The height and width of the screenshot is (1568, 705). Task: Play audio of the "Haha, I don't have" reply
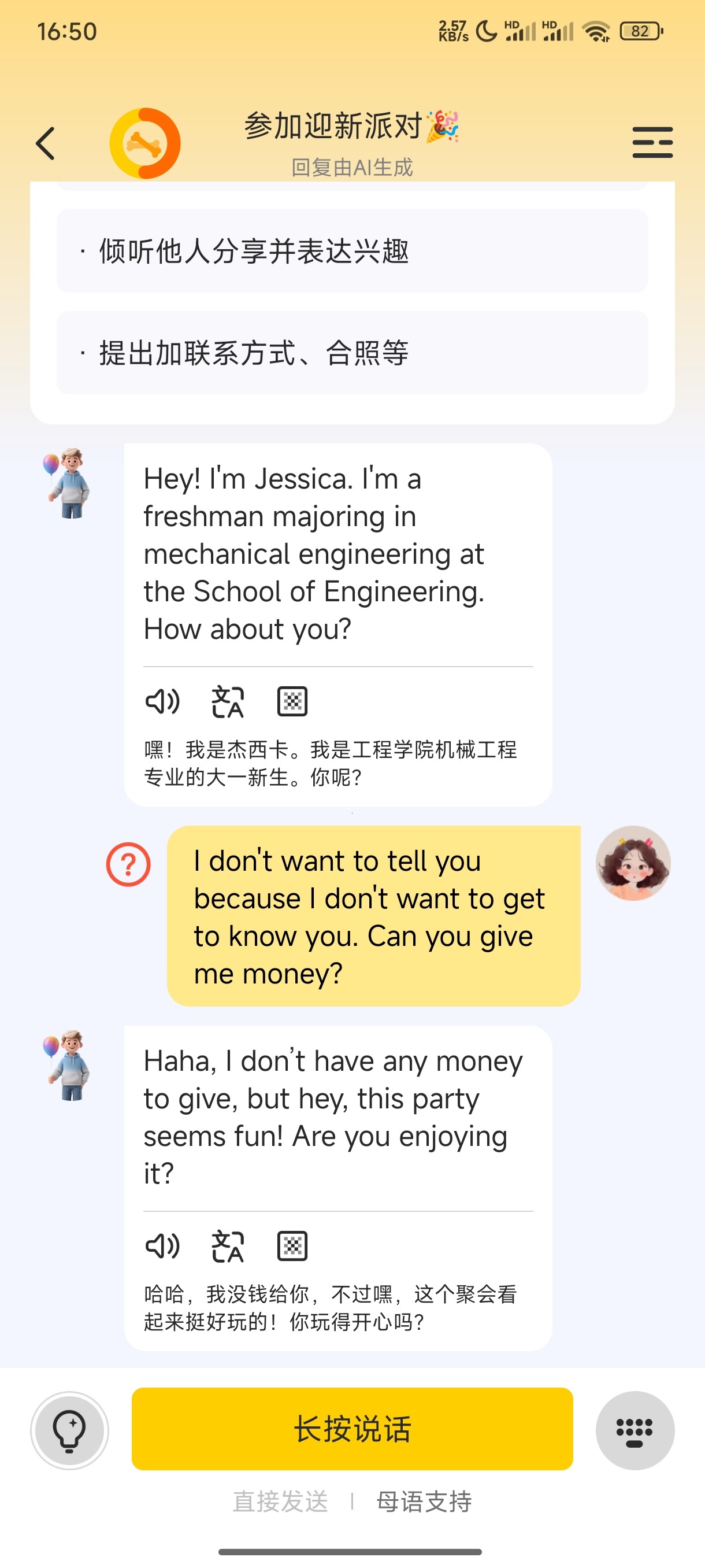[162, 1246]
